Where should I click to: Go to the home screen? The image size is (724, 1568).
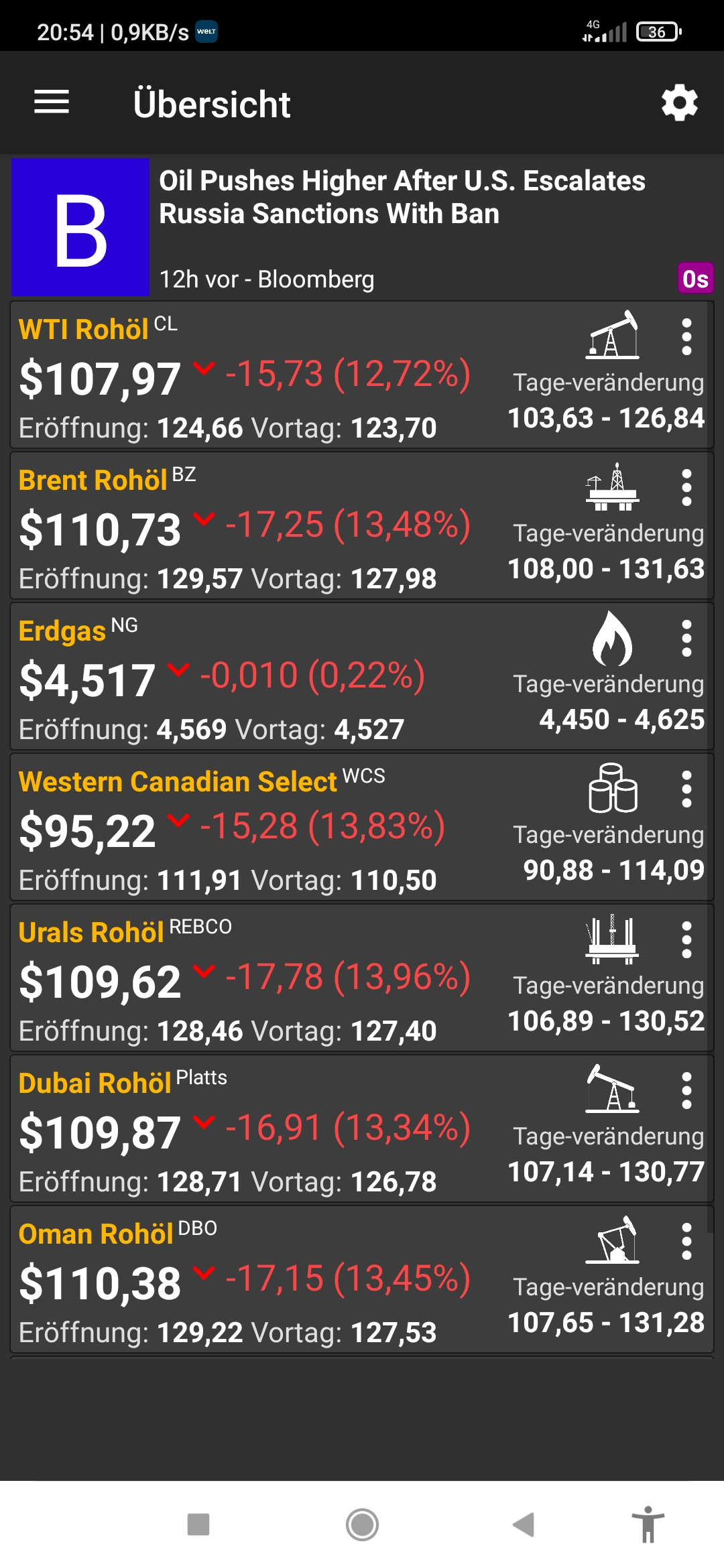point(362,1524)
